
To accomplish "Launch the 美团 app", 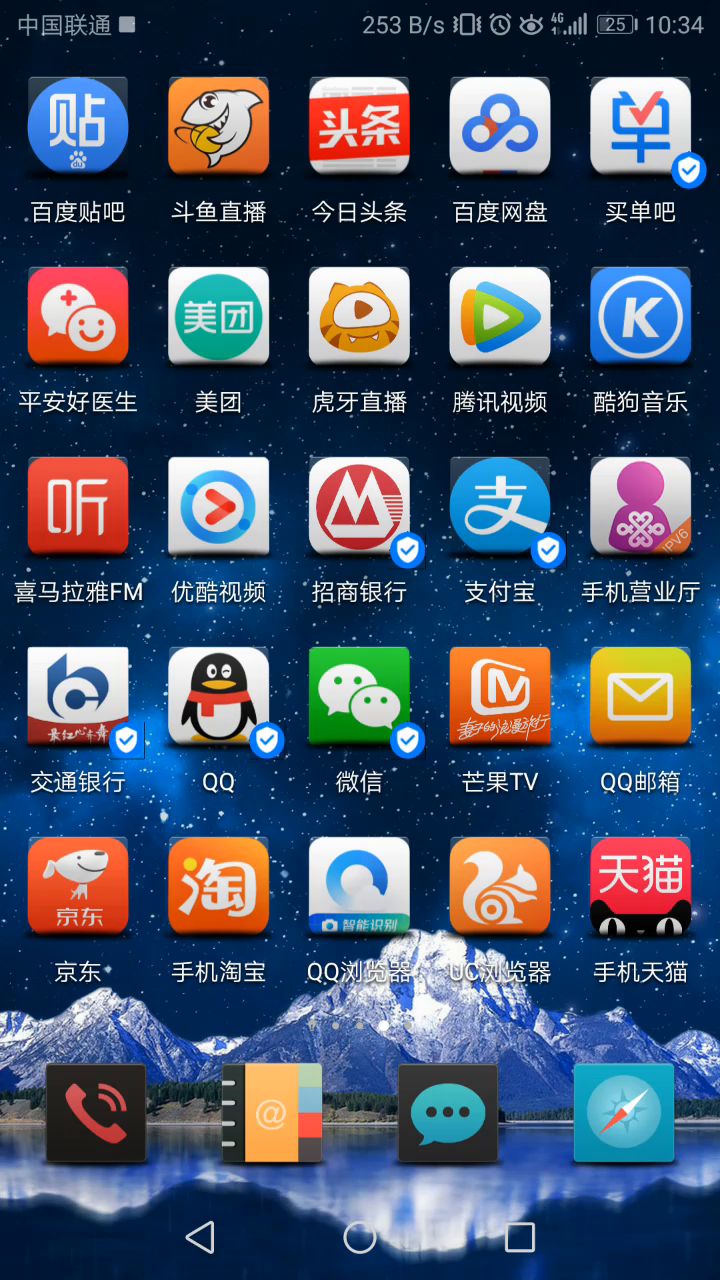I will coord(218,317).
